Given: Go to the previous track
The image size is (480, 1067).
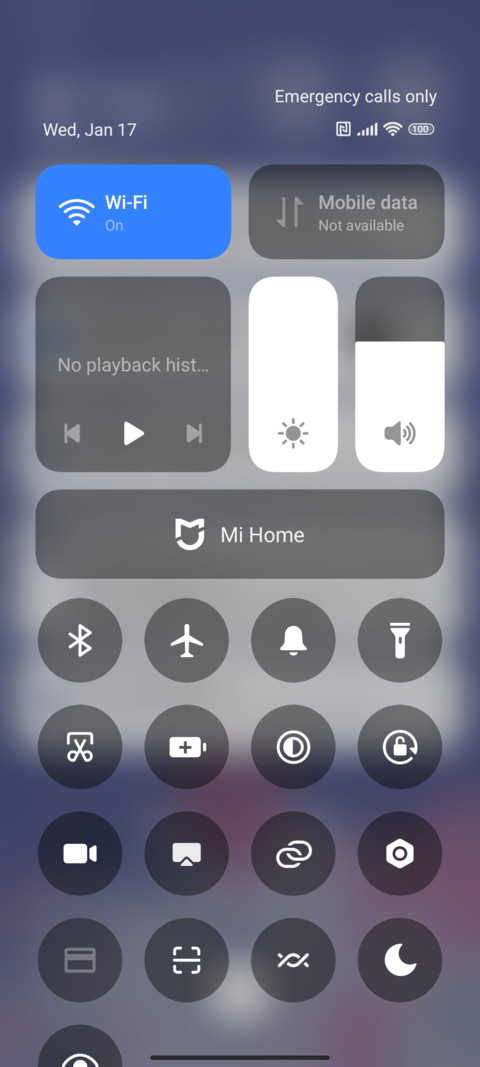Looking at the screenshot, I should [x=72, y=433].
